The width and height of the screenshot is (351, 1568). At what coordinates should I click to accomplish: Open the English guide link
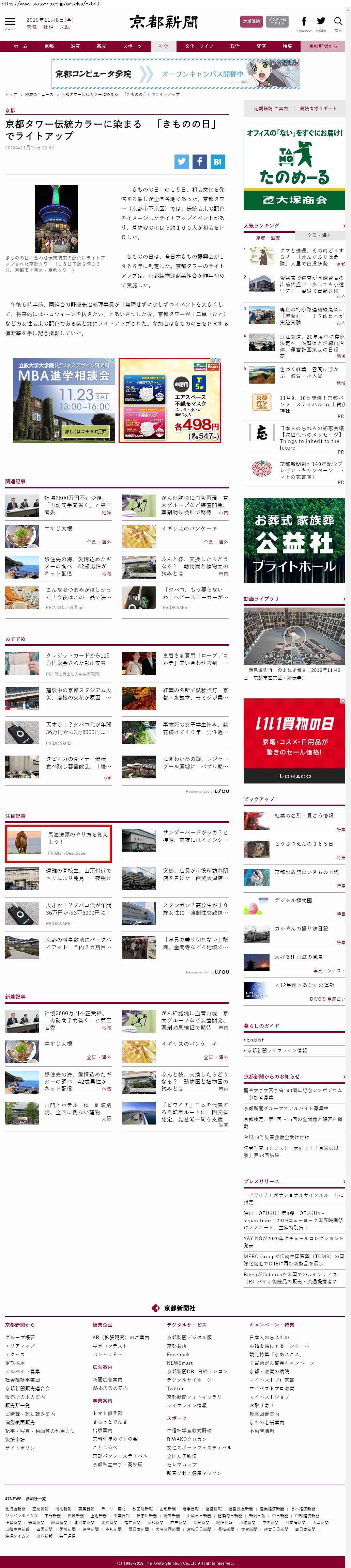click(x=255, y=1040)
